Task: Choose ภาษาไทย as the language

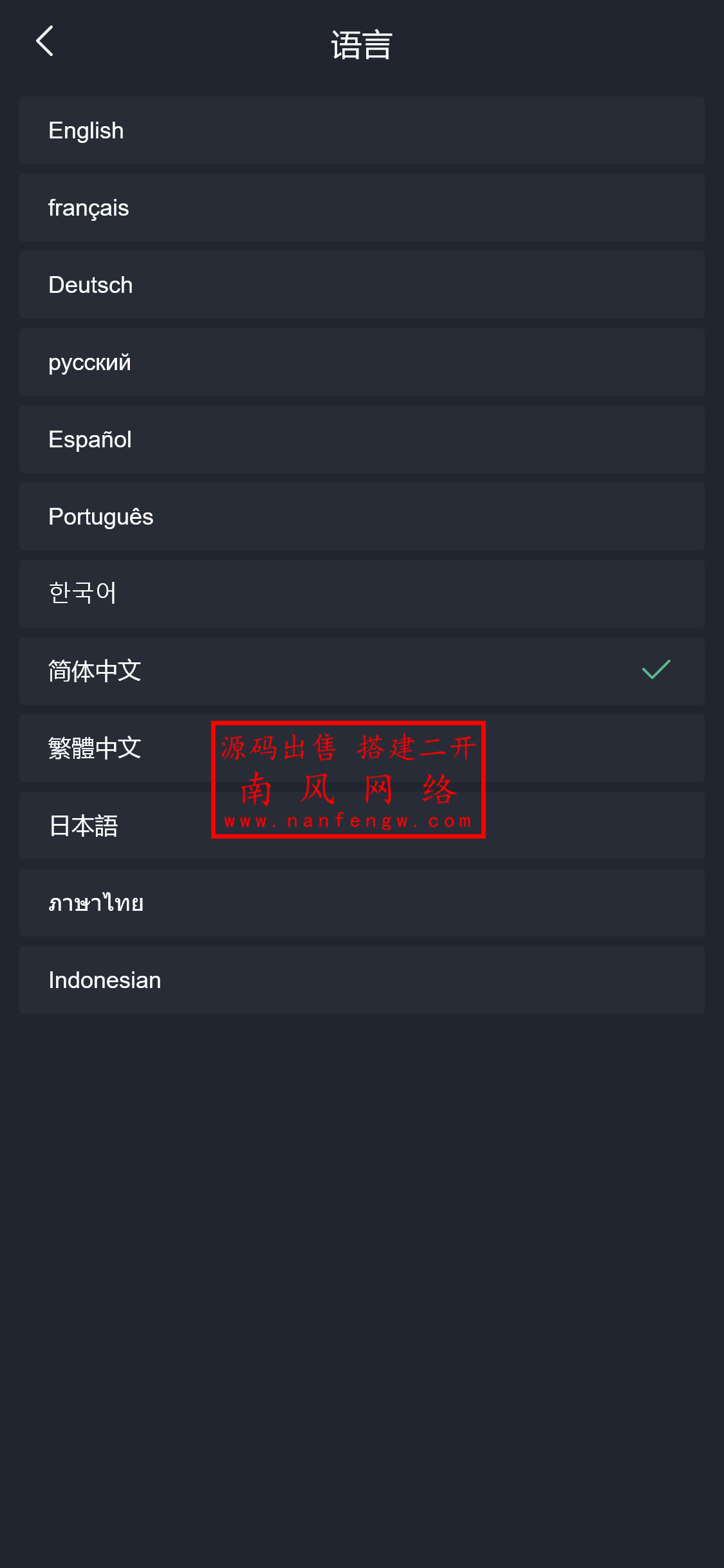Action: click(x=362, y=903)
